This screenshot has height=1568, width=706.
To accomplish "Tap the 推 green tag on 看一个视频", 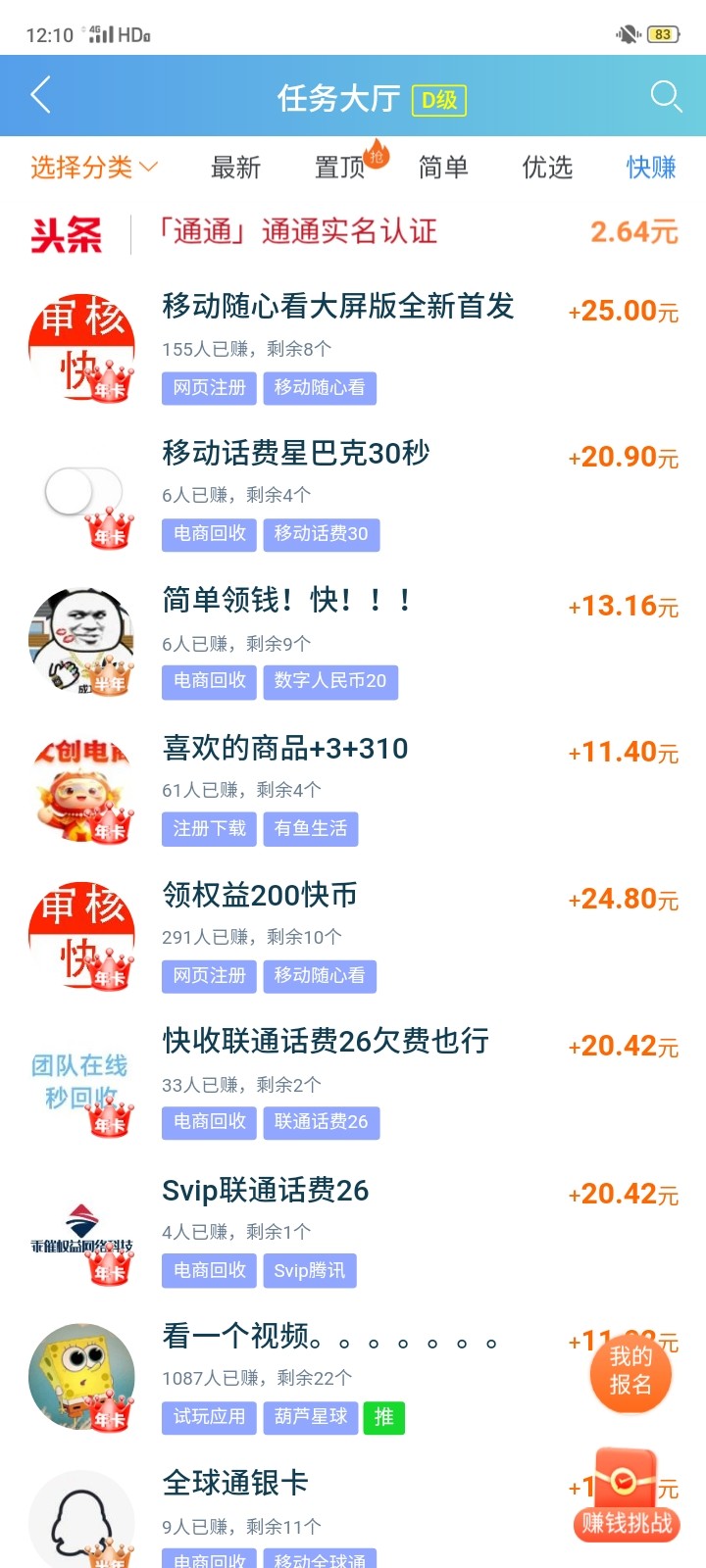I will click(x=383, y=1417).
